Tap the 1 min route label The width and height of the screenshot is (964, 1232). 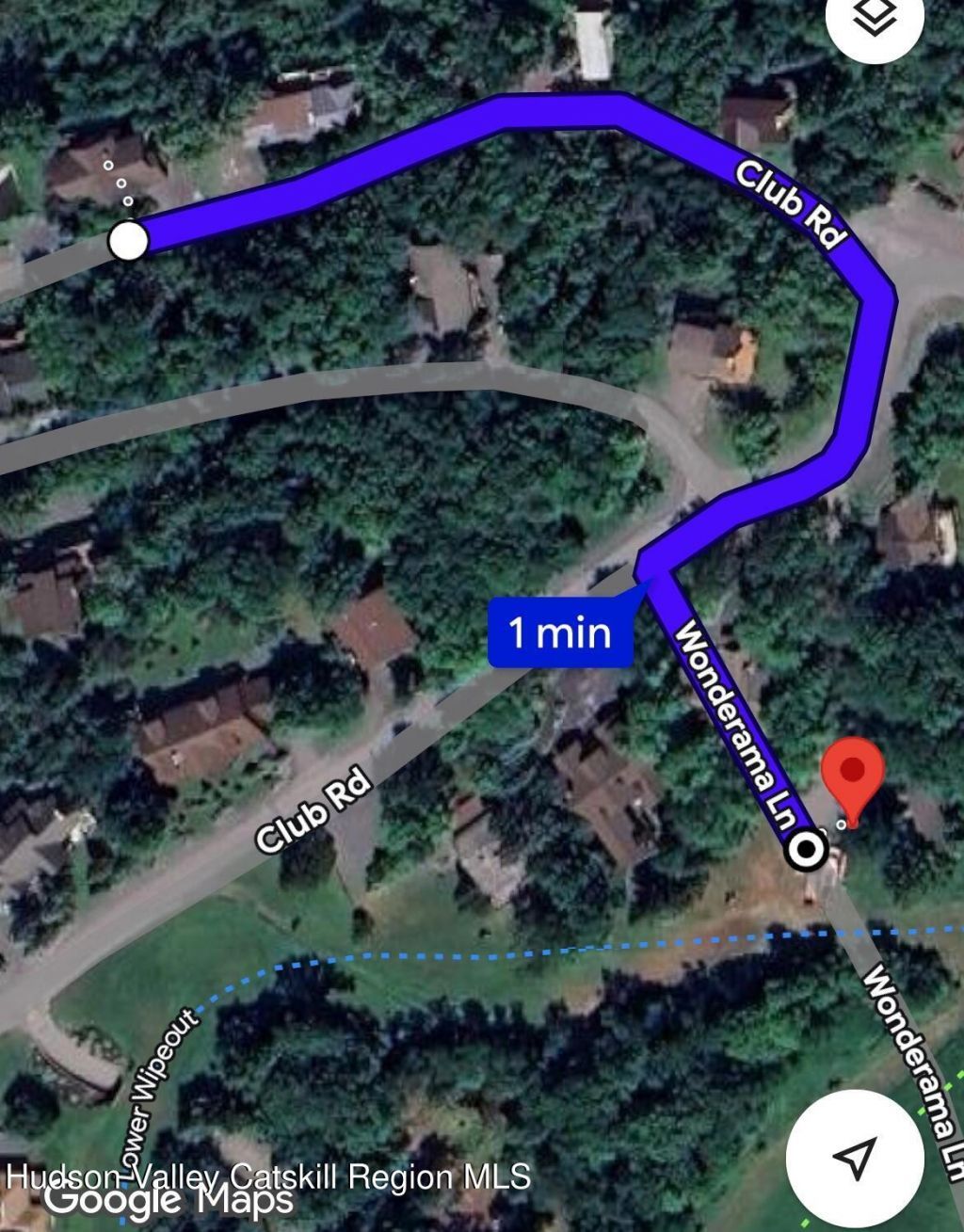[x=561, y=632]
